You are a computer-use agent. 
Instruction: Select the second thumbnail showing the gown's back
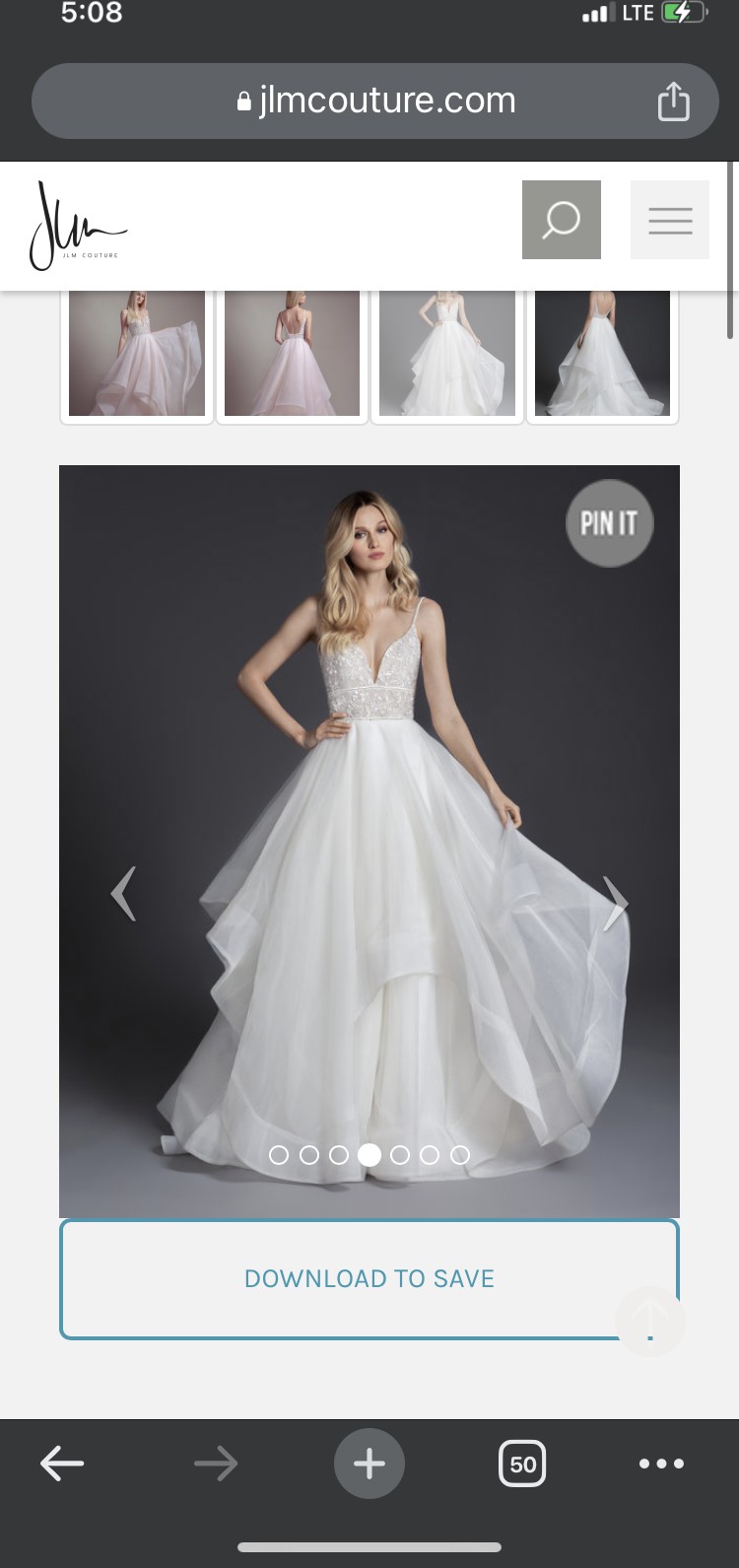point(292,354)
